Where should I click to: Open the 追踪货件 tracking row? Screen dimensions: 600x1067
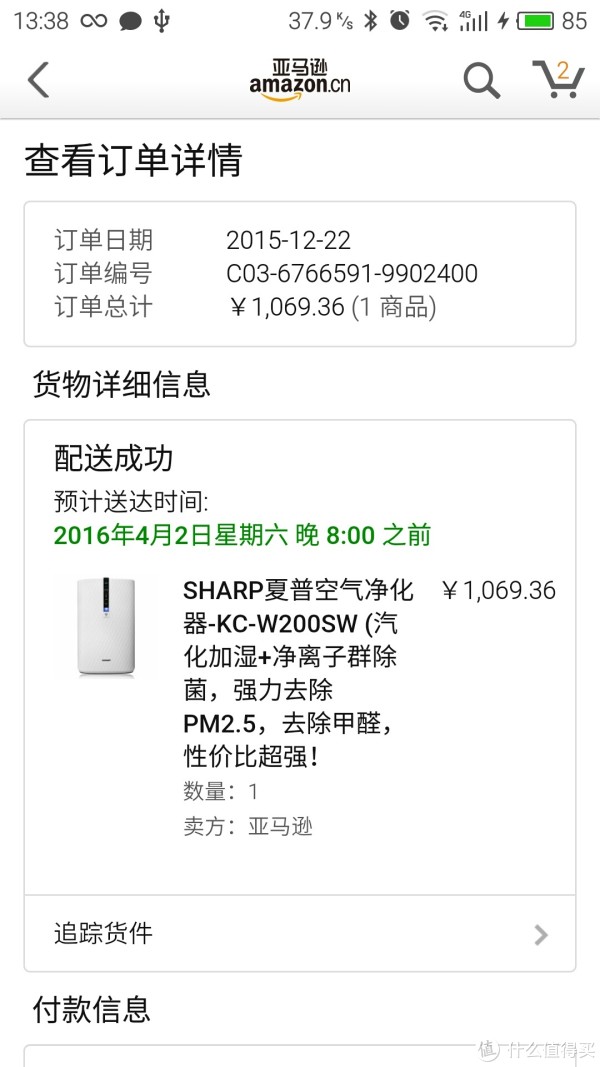click(x=300, y=934)
